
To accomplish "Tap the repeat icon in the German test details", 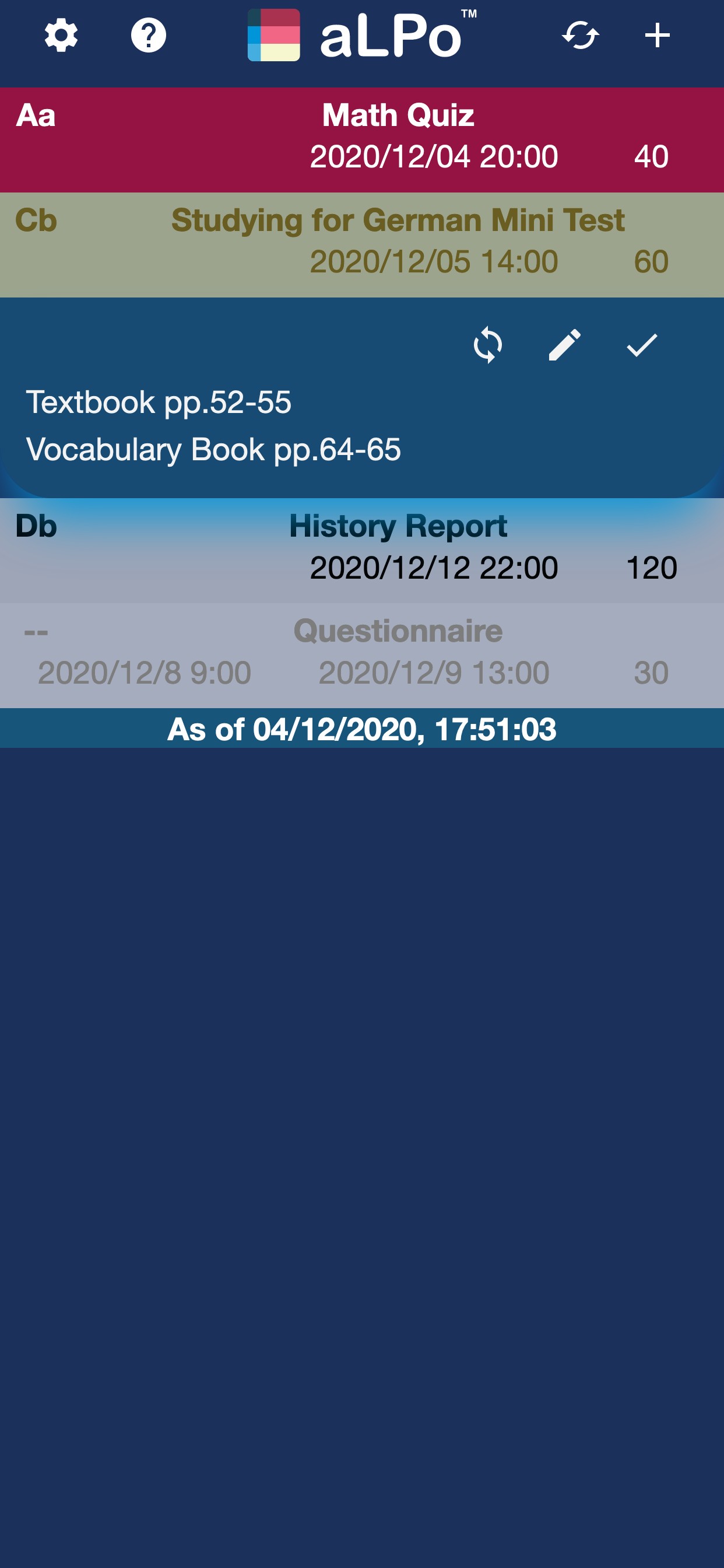I will tap(487, 345).
